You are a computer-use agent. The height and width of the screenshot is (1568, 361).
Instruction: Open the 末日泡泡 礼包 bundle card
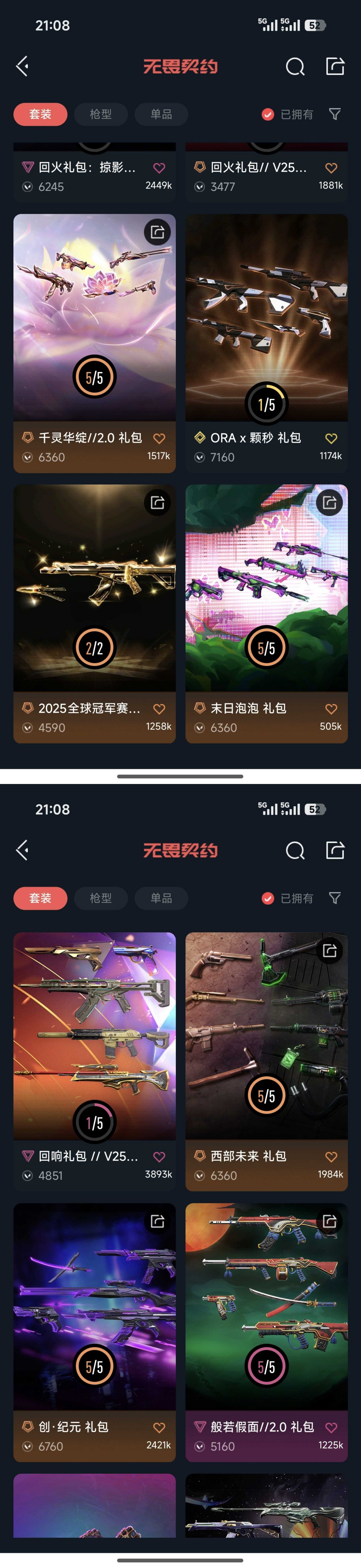click(266, 587)
